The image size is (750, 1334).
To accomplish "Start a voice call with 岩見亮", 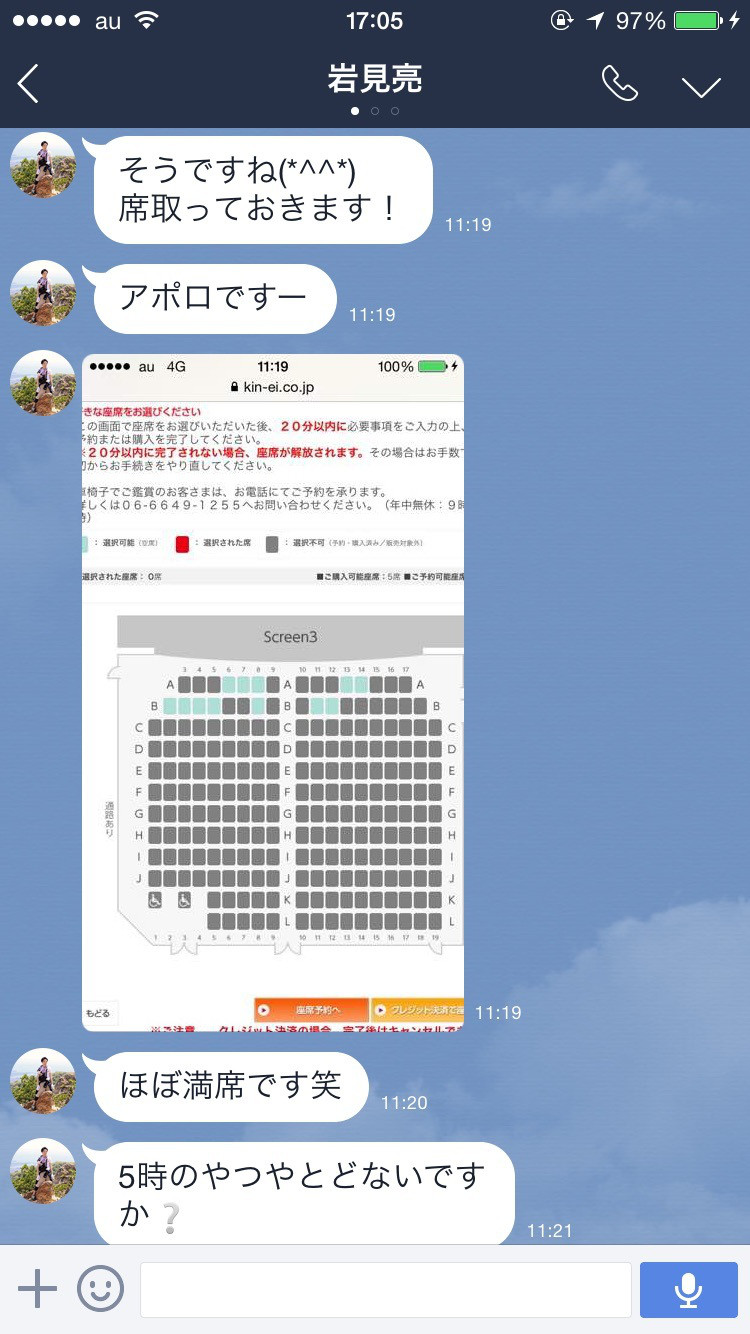I will [x=619, y=84].
